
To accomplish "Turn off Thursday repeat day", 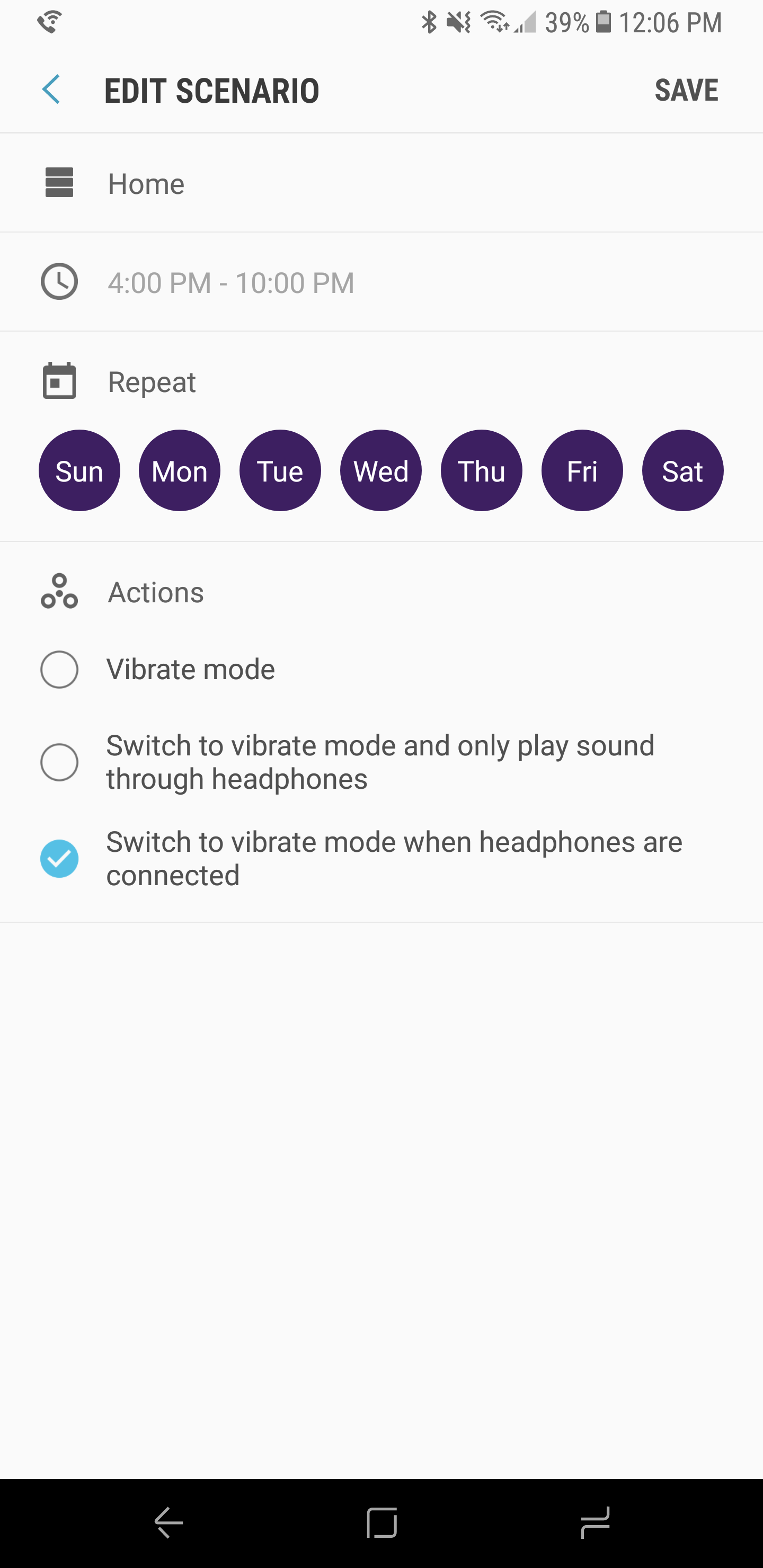I will click(481, 470).
